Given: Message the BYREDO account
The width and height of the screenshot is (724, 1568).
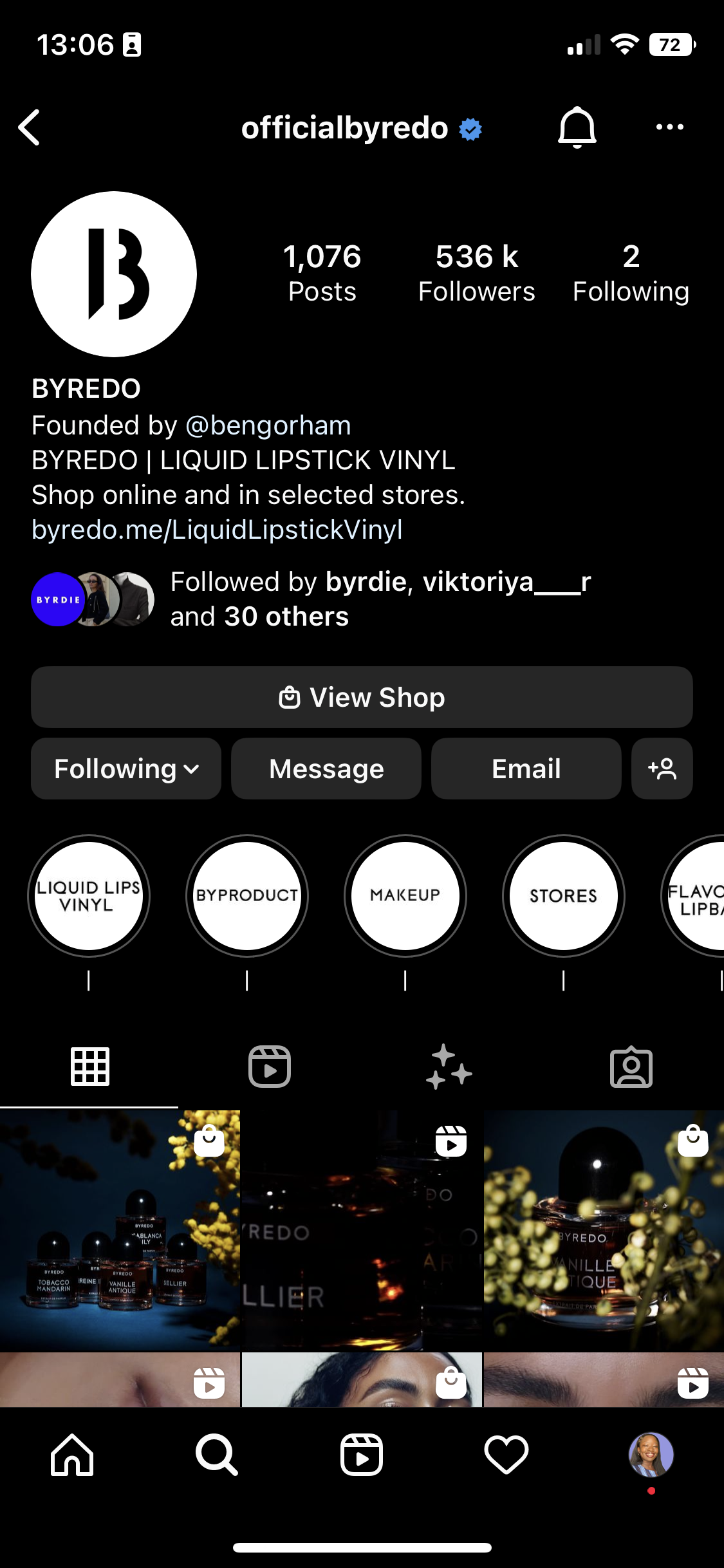Looking at the screenshot, I should [x=326, y=769].
